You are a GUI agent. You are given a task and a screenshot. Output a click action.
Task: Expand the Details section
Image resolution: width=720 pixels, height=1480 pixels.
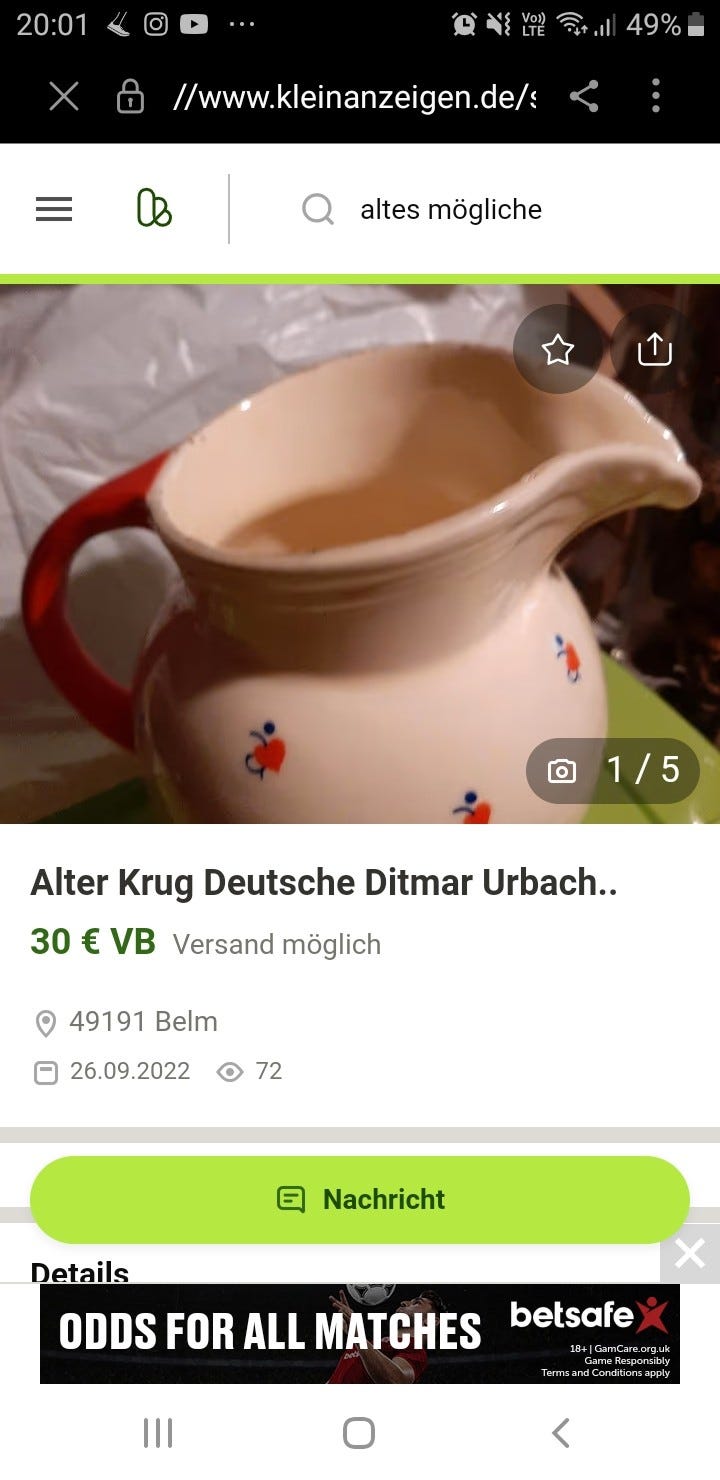tap(80, 1271)
